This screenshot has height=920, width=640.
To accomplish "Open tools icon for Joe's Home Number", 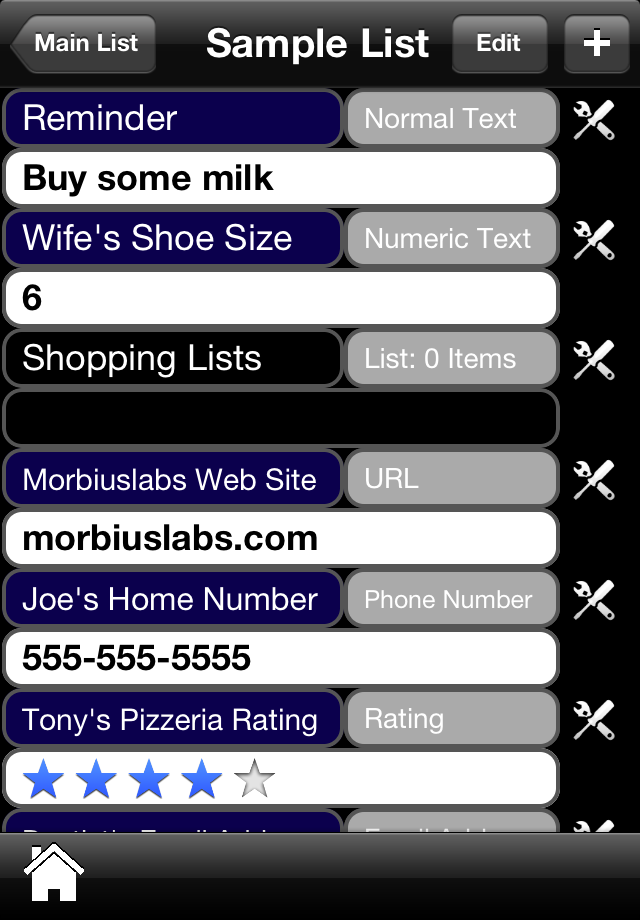I will click(593, 599).
